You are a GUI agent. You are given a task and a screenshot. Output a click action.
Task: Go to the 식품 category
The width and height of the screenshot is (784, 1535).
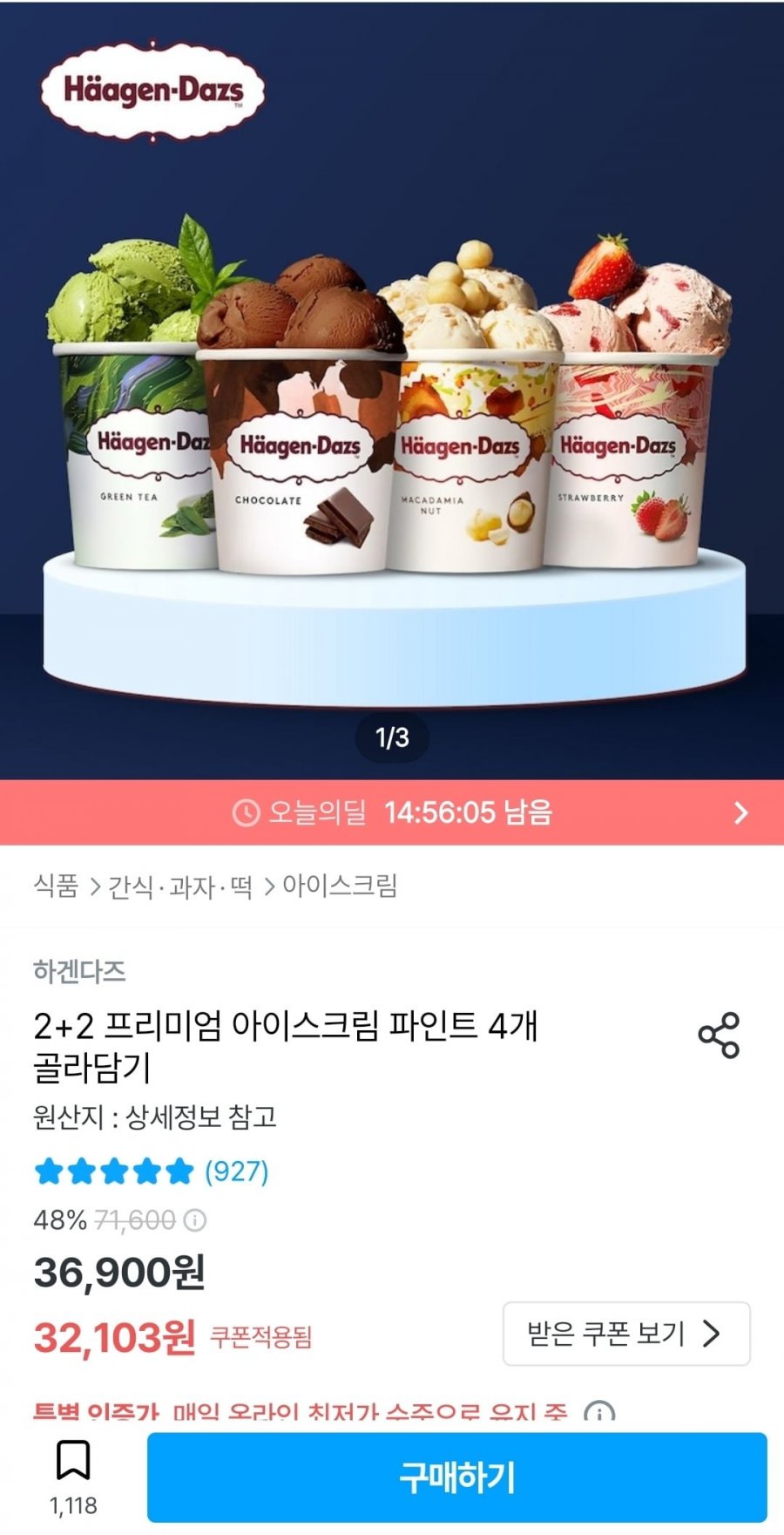[x=56, y=886]
